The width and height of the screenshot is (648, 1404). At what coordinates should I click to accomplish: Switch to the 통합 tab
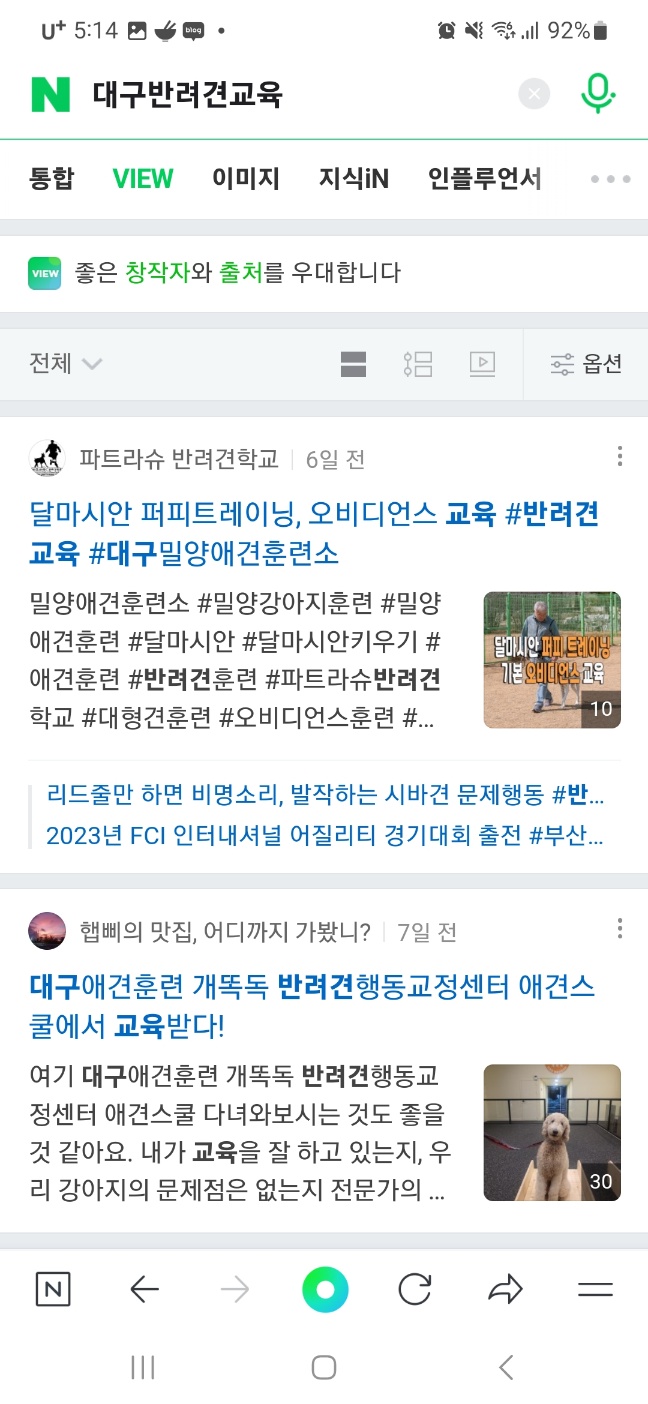51,179
